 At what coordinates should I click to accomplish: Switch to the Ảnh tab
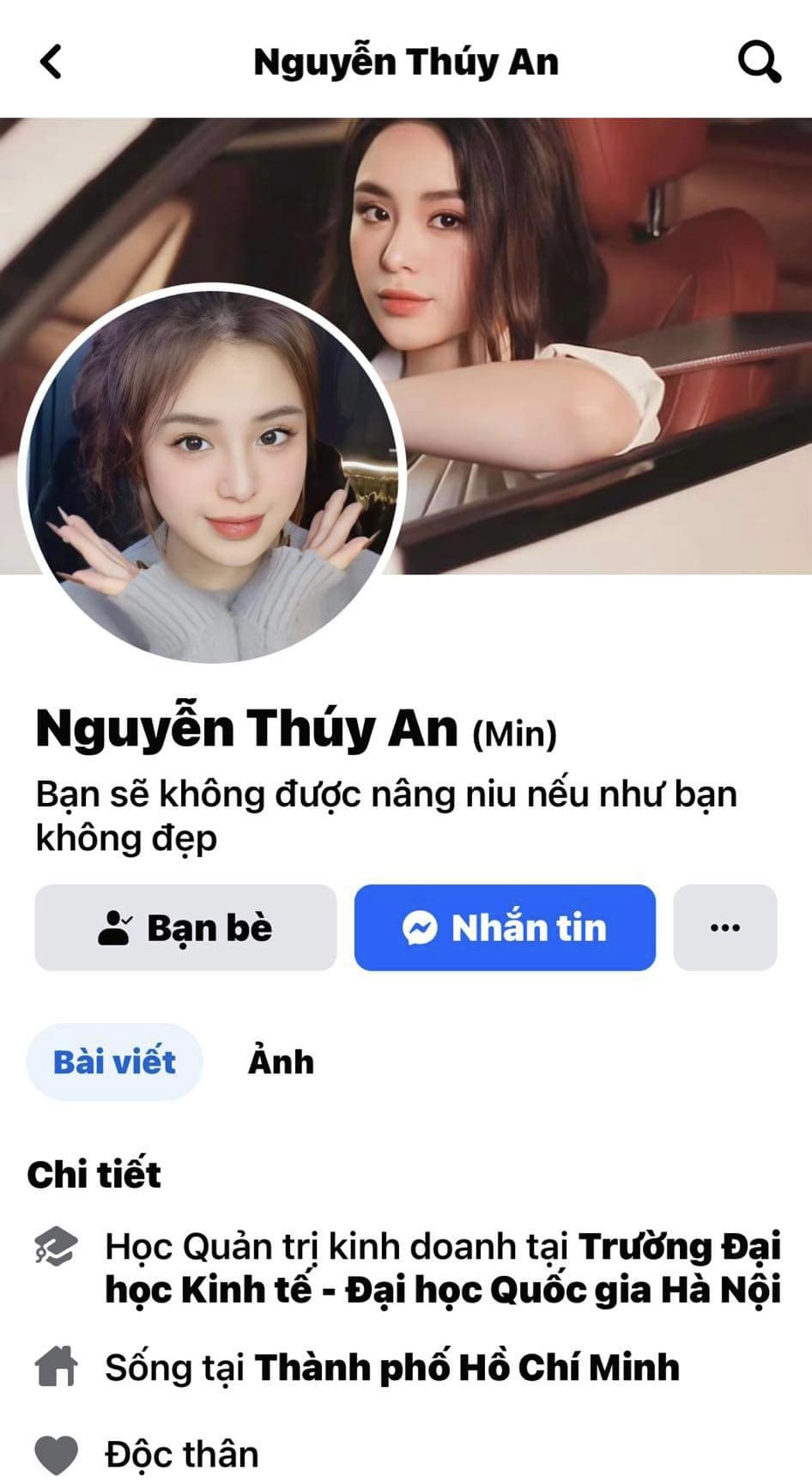point(281,1062)
